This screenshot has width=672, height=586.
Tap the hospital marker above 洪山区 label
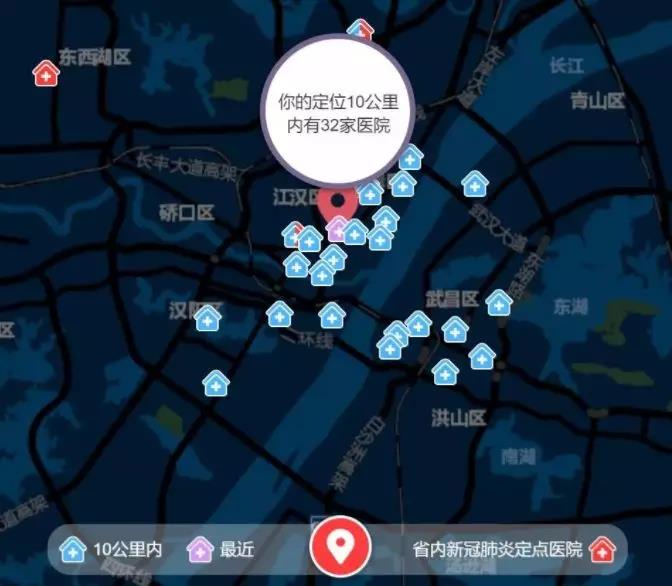tap(445, 372)
